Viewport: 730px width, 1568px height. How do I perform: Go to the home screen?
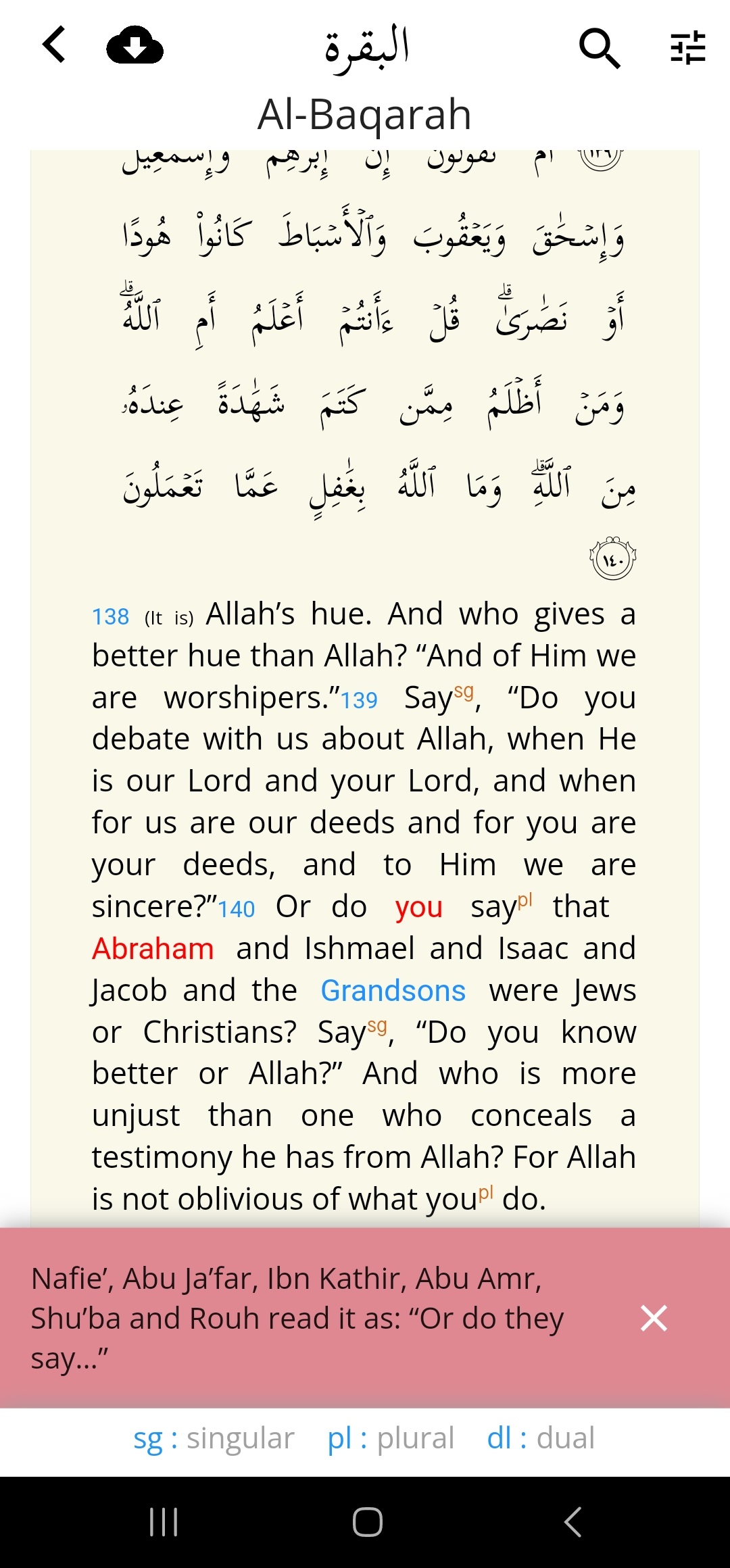click(367, 1522)
